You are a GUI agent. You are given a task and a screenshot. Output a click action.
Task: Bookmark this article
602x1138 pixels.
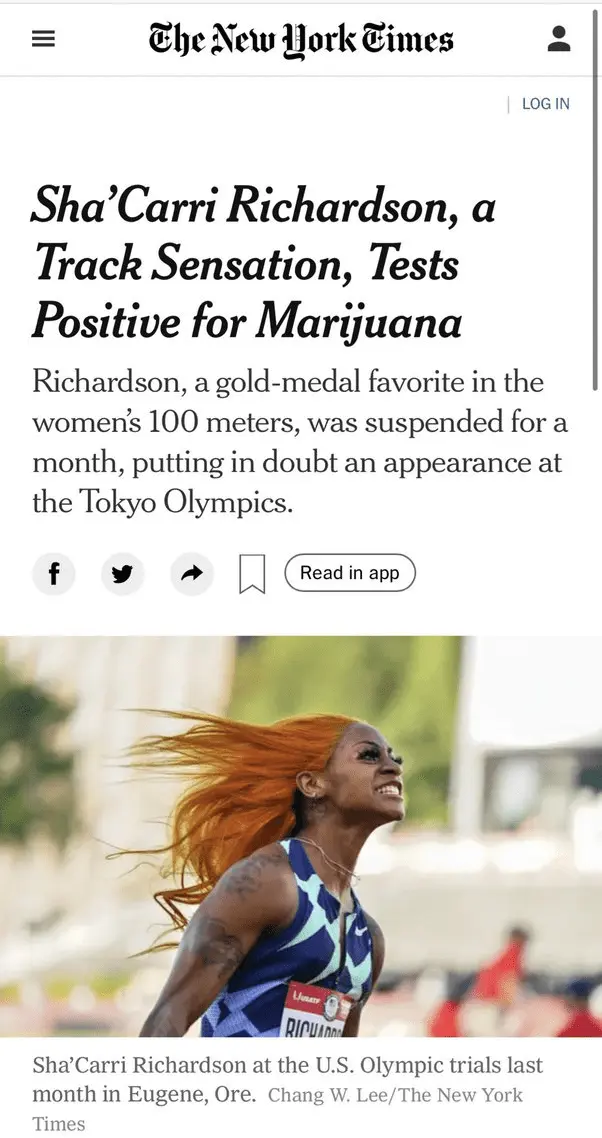click(252, 574)
